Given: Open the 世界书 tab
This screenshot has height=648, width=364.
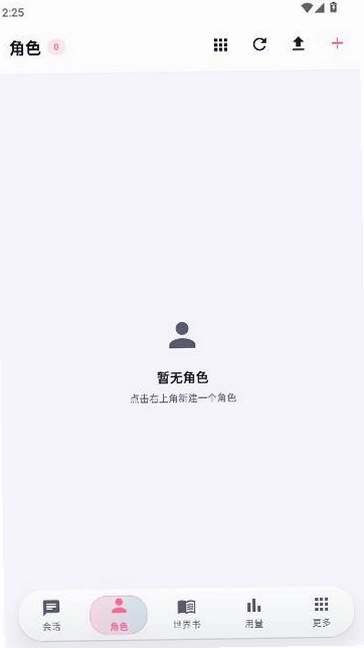Looking at the screenshot, I should (186, 615).
